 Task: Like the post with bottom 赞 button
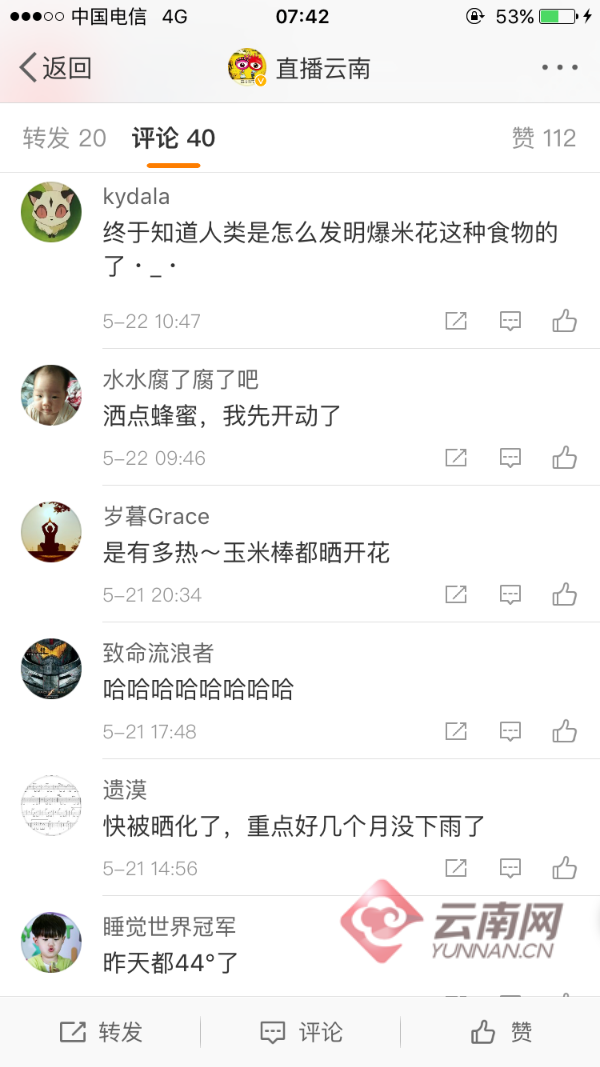[x=500, y=1032]
